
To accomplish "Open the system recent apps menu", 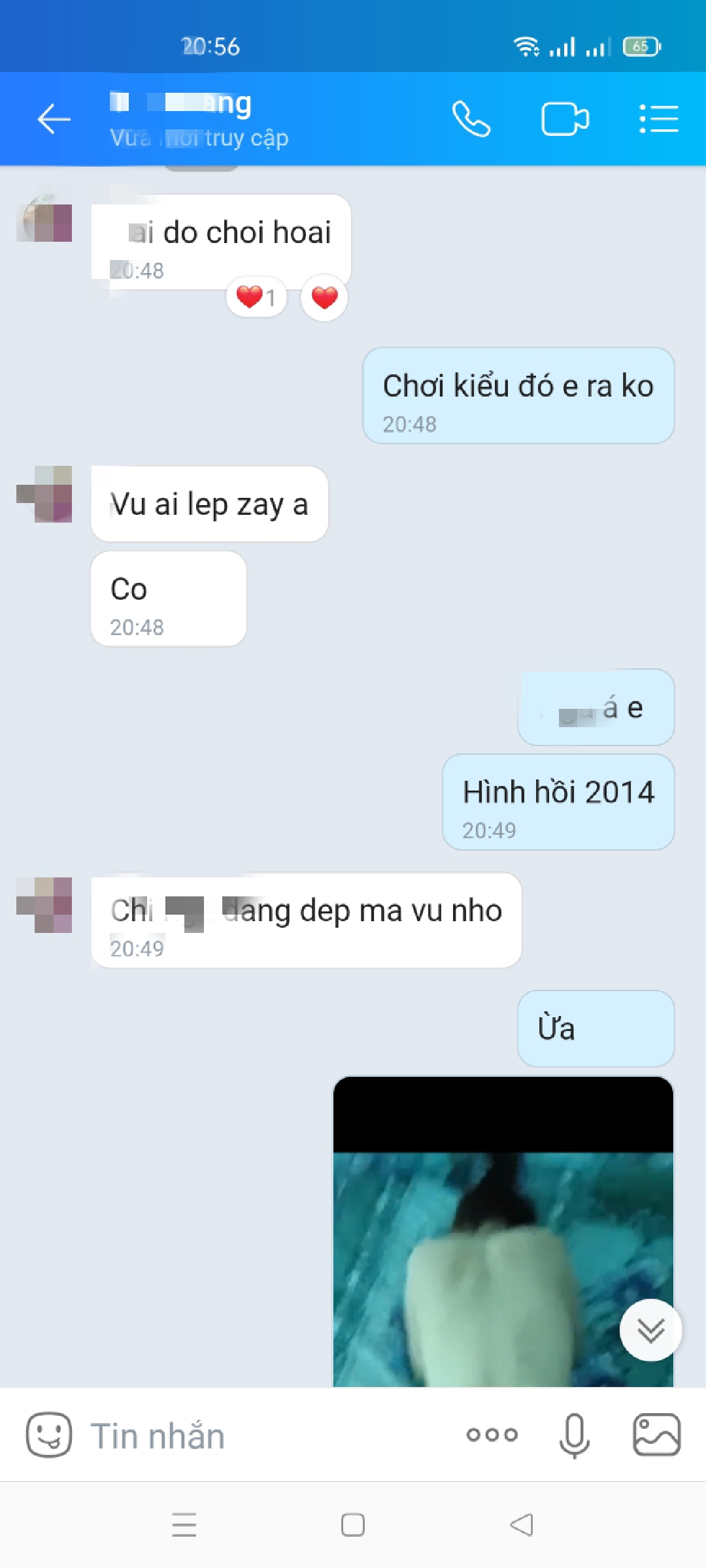I will tap(184, 1525).
